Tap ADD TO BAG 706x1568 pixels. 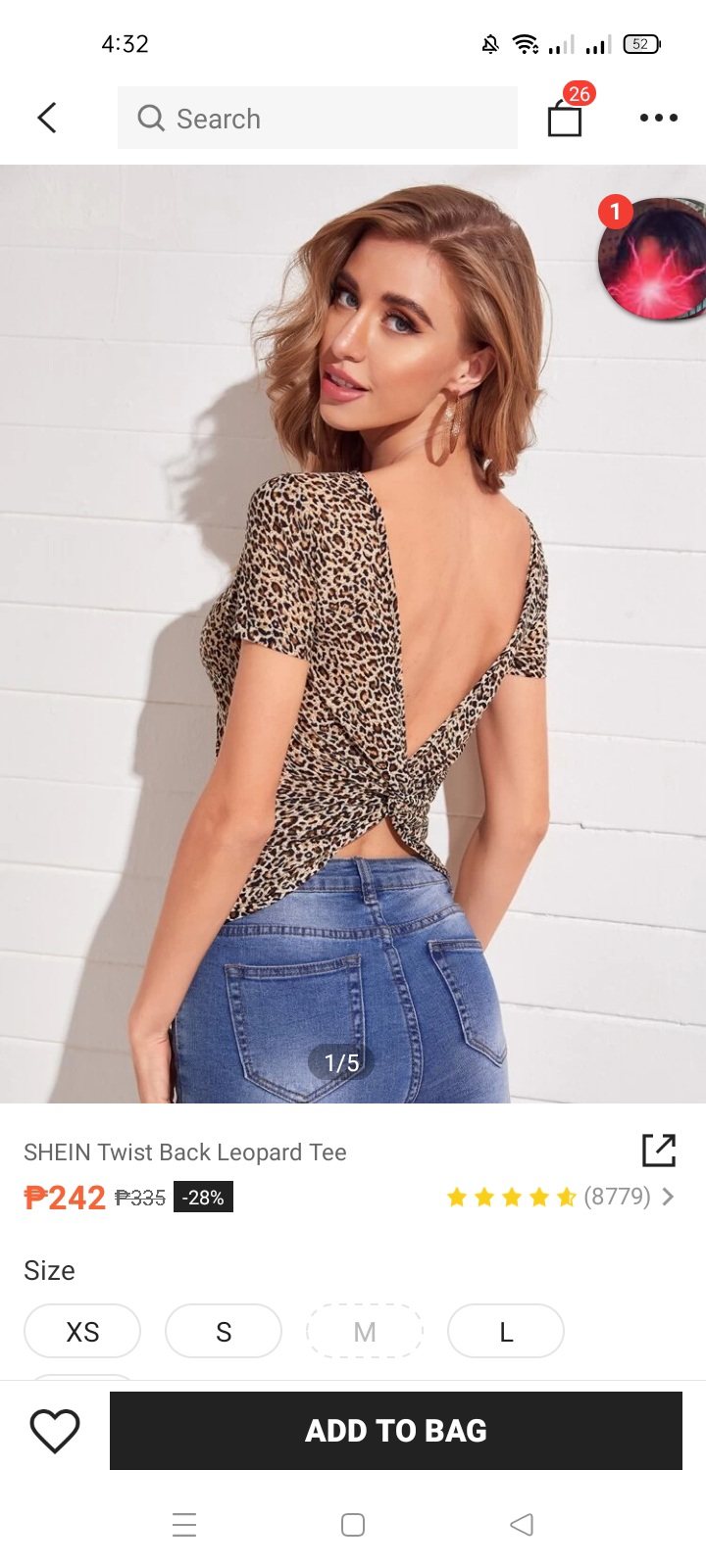[396, 1431]
